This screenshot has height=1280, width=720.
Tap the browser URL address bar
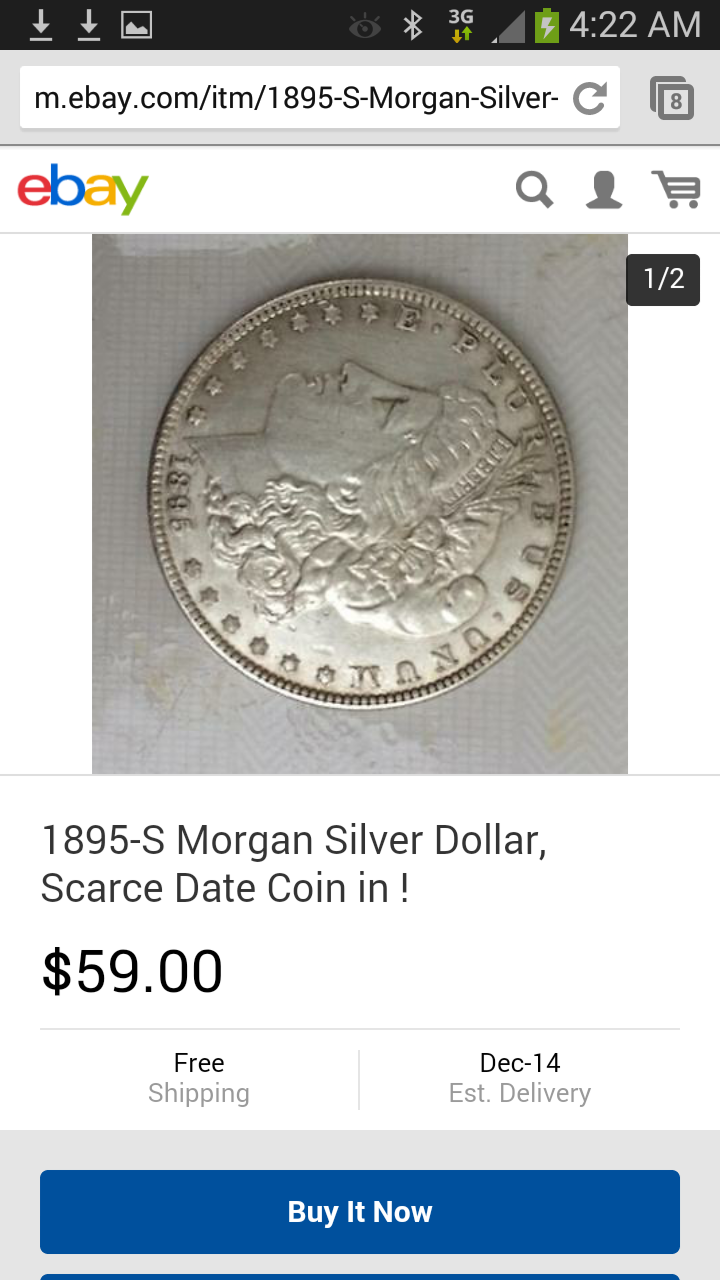coord(295,98)
